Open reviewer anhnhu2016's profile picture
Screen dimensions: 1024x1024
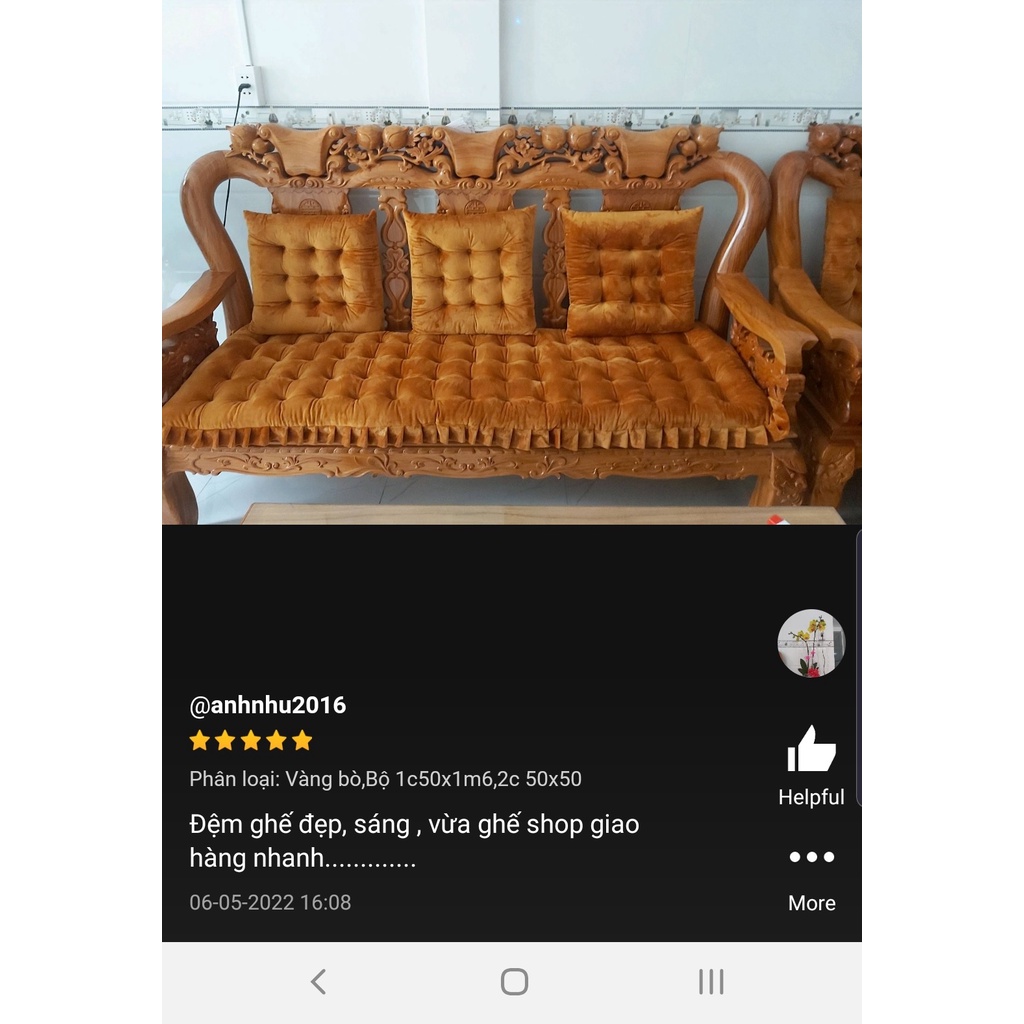click(x=811, y=643)
